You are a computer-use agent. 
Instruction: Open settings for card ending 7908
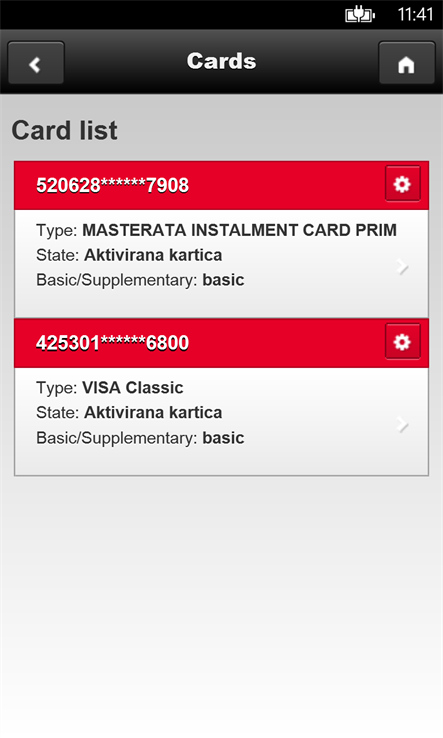coord(403,184)
